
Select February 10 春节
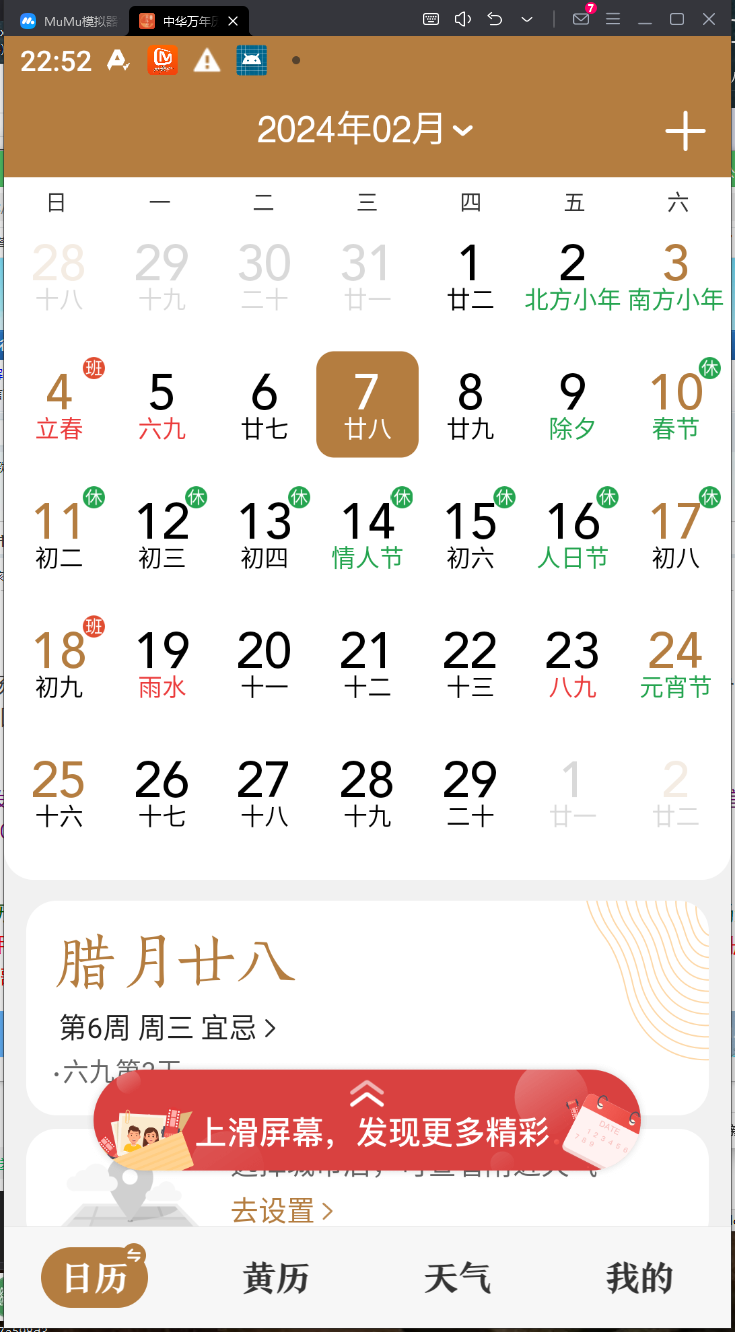675,405
